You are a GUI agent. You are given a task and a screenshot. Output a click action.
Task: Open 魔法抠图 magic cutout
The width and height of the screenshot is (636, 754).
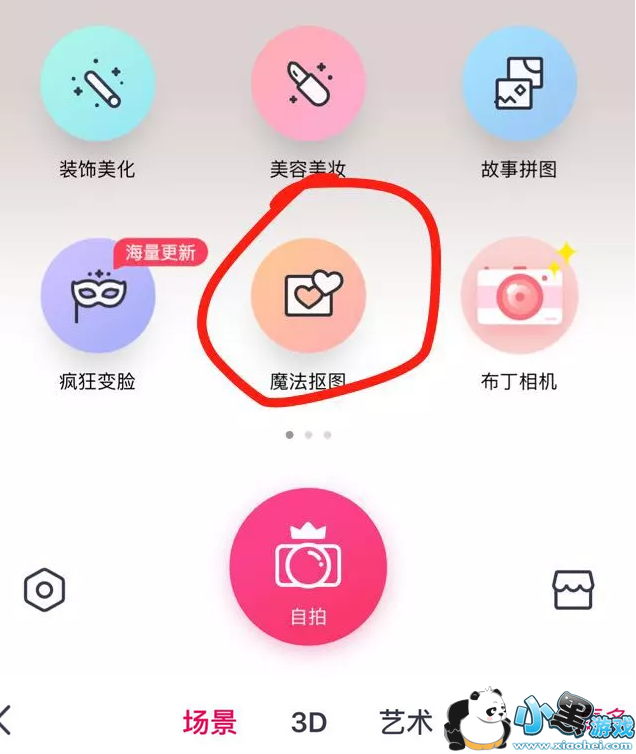coord(309,296)
